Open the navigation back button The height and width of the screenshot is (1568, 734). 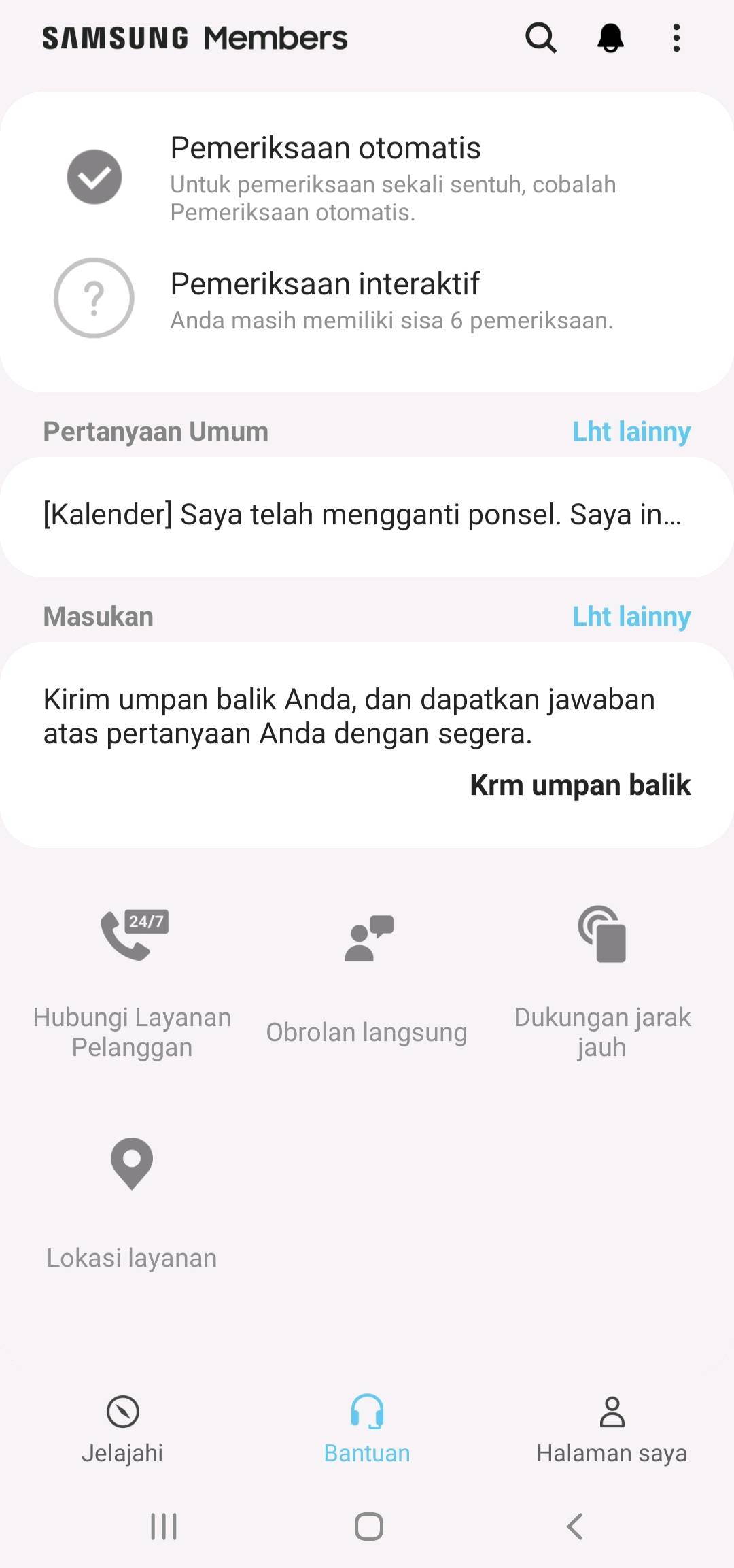pos(573,1524)
